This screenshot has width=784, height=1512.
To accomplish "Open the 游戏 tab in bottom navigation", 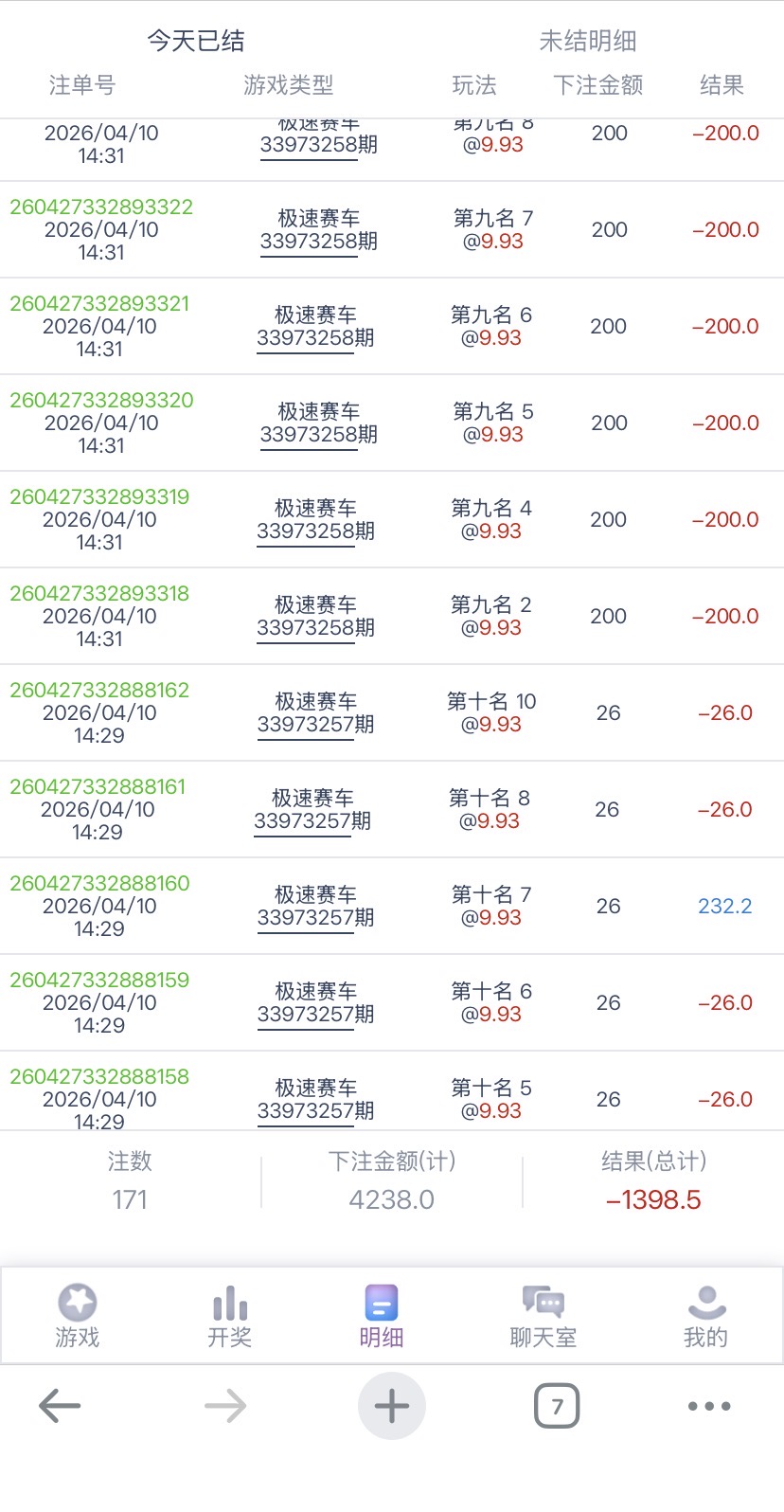I will coord(78,1316).
